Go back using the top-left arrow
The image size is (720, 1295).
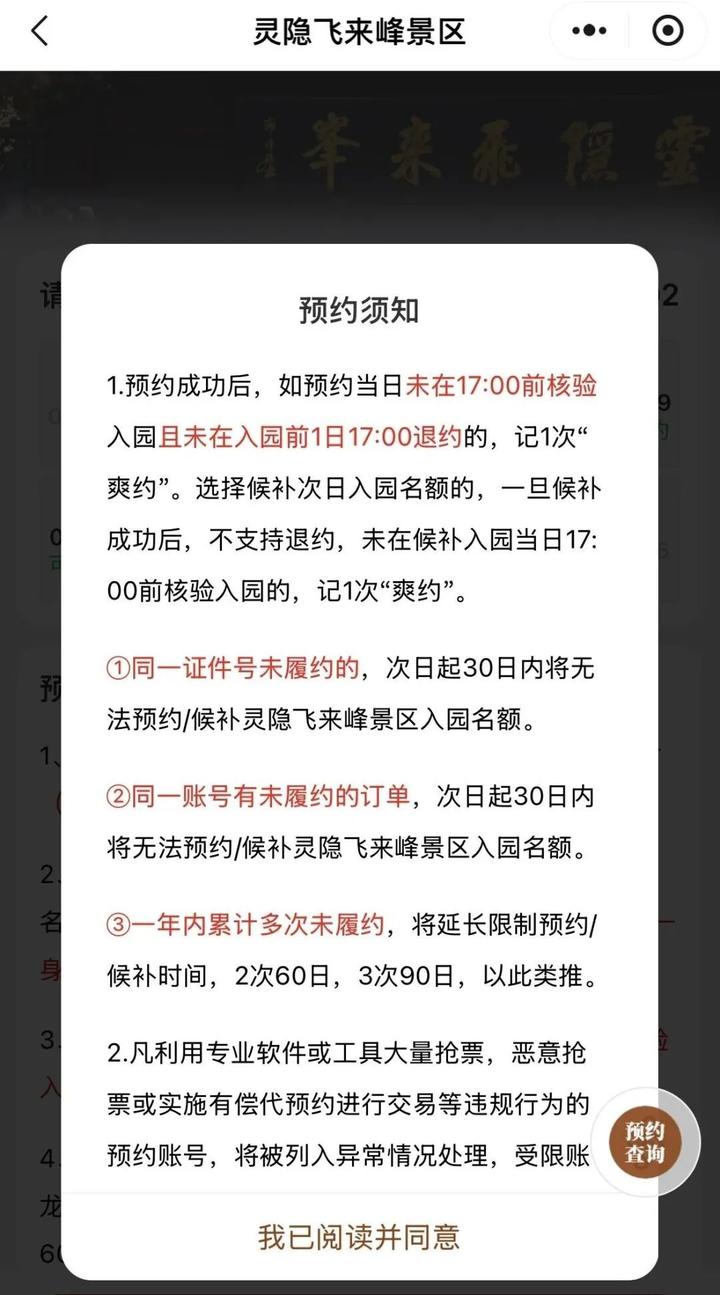coord(39,32)
